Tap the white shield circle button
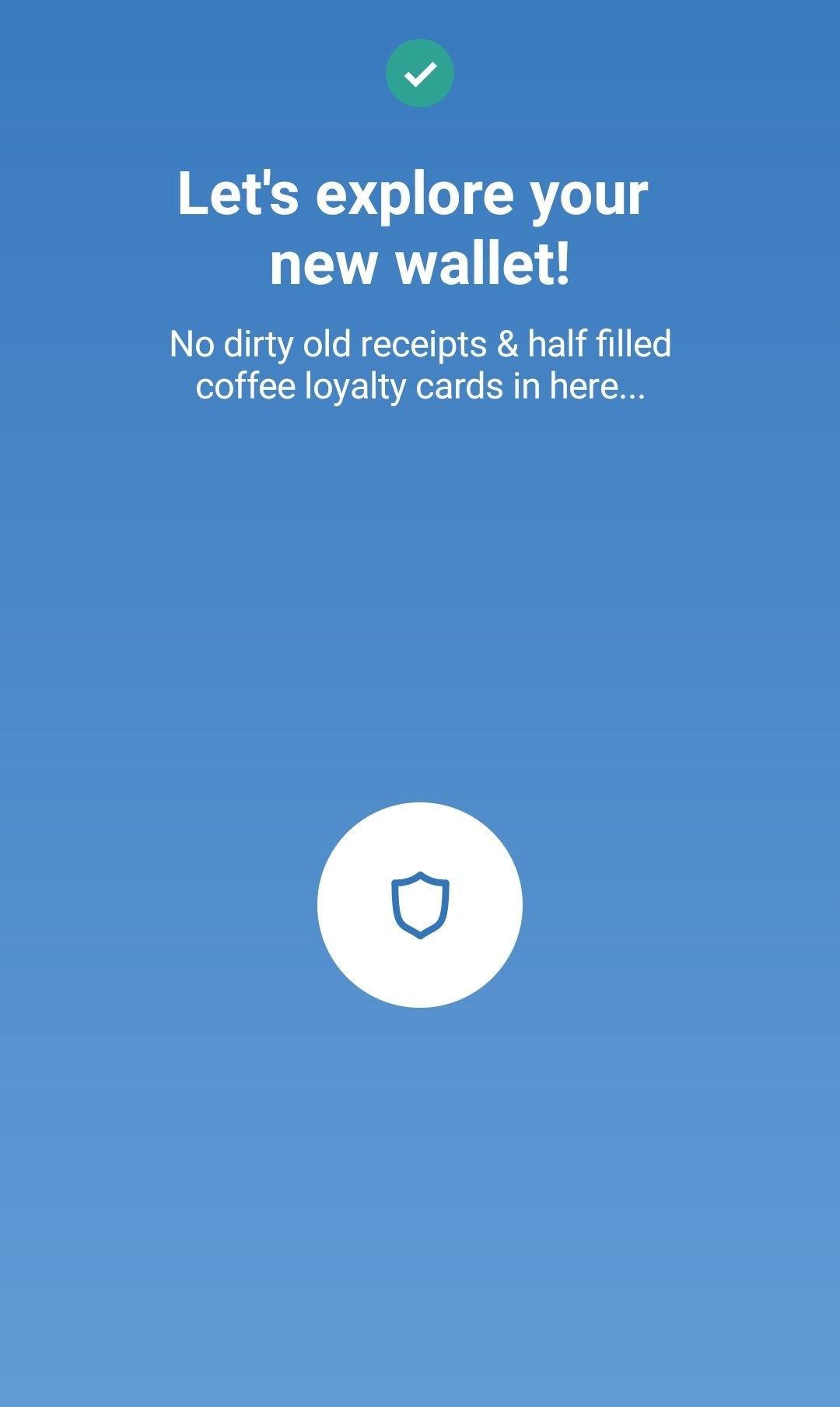 point(420,905)
